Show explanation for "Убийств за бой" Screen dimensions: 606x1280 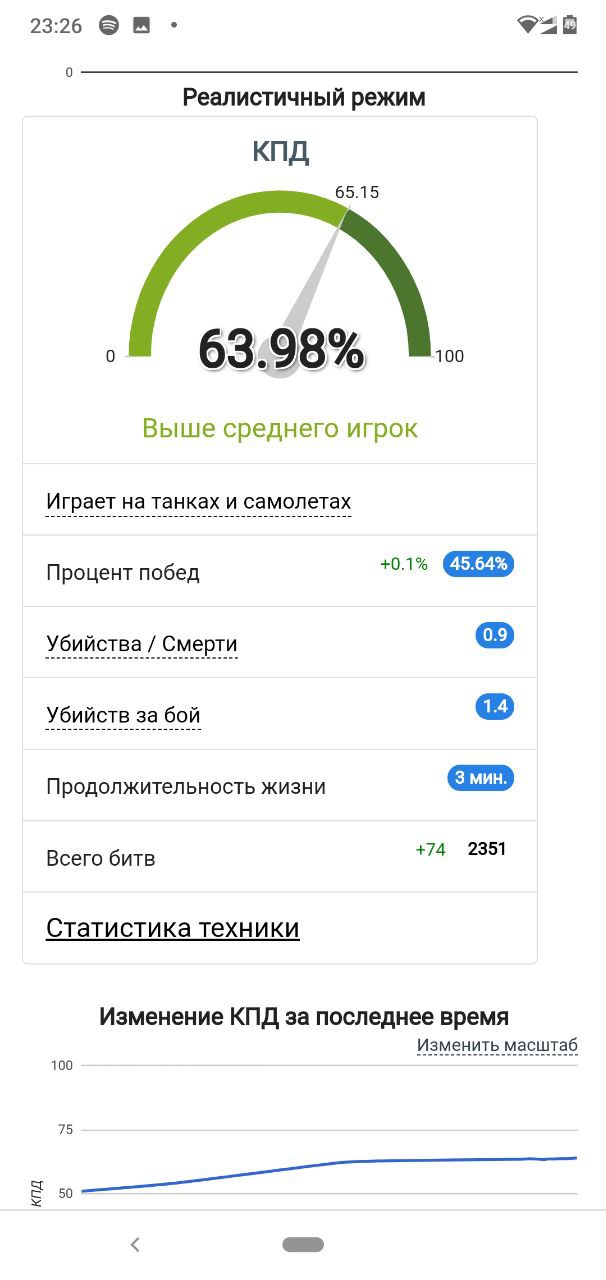point(123,715)
